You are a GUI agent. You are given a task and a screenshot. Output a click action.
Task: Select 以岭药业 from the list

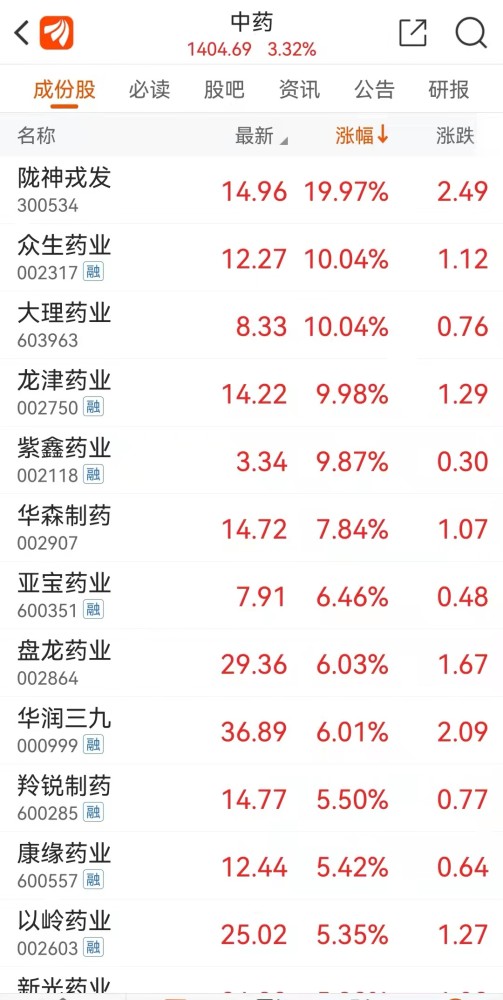coord(251,934)
